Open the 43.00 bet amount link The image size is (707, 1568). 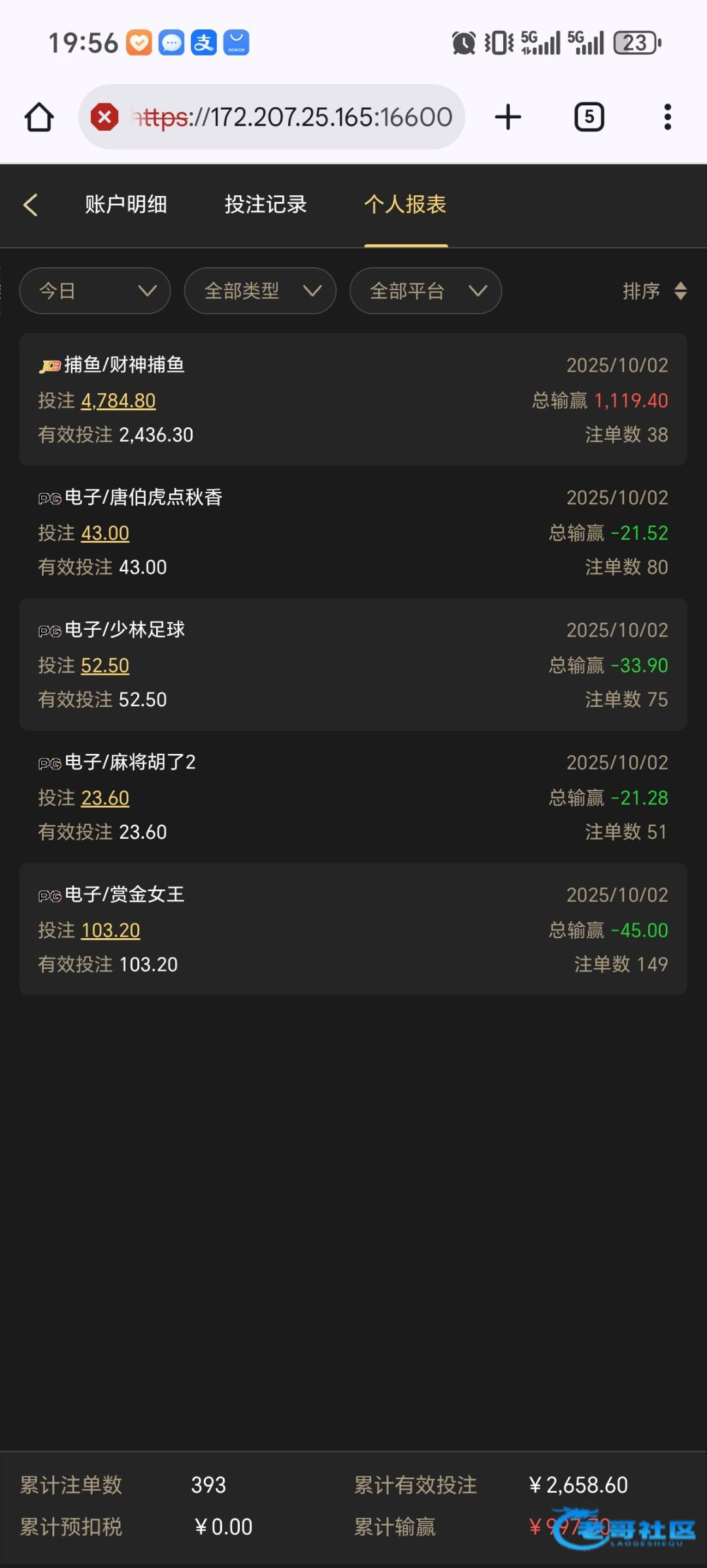pos(105,533)
